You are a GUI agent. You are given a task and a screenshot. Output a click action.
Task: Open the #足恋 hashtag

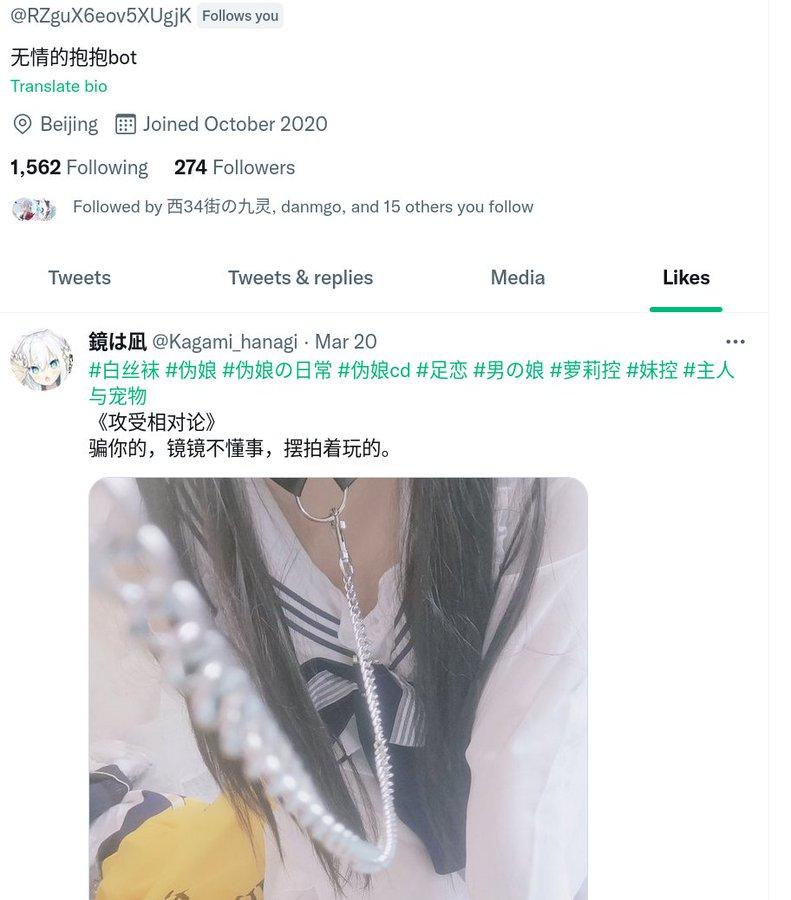(442, 370)
